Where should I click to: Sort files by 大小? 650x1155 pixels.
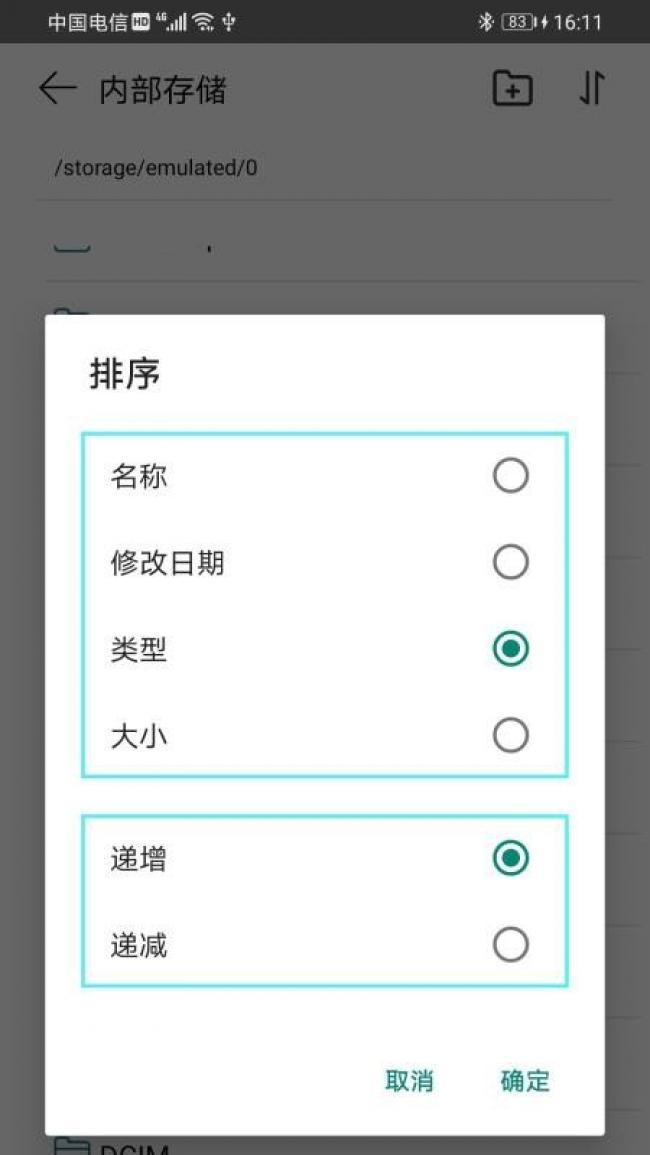pos(510,736)
